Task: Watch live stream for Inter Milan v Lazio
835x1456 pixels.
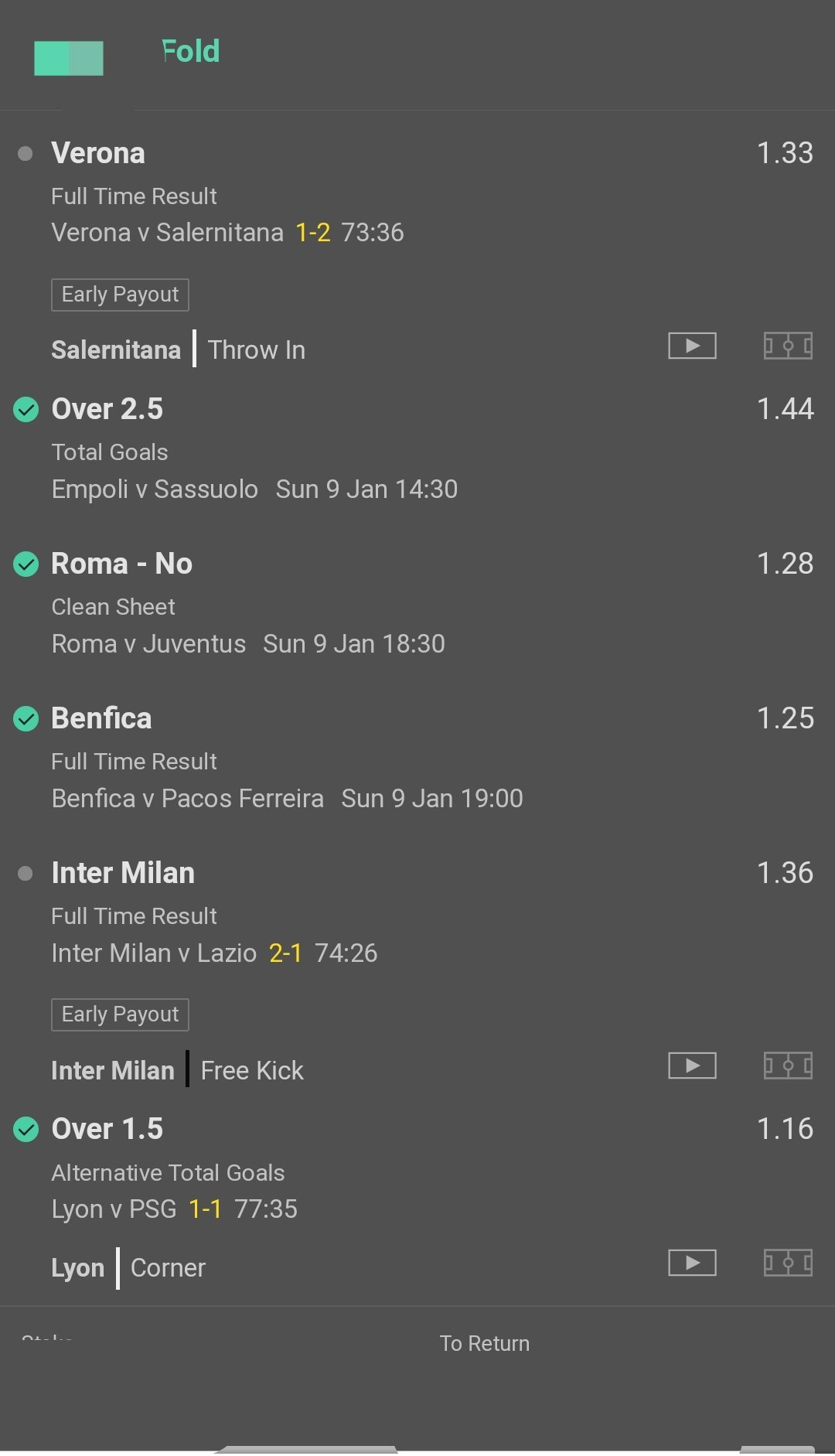Action: point(692,1066)
